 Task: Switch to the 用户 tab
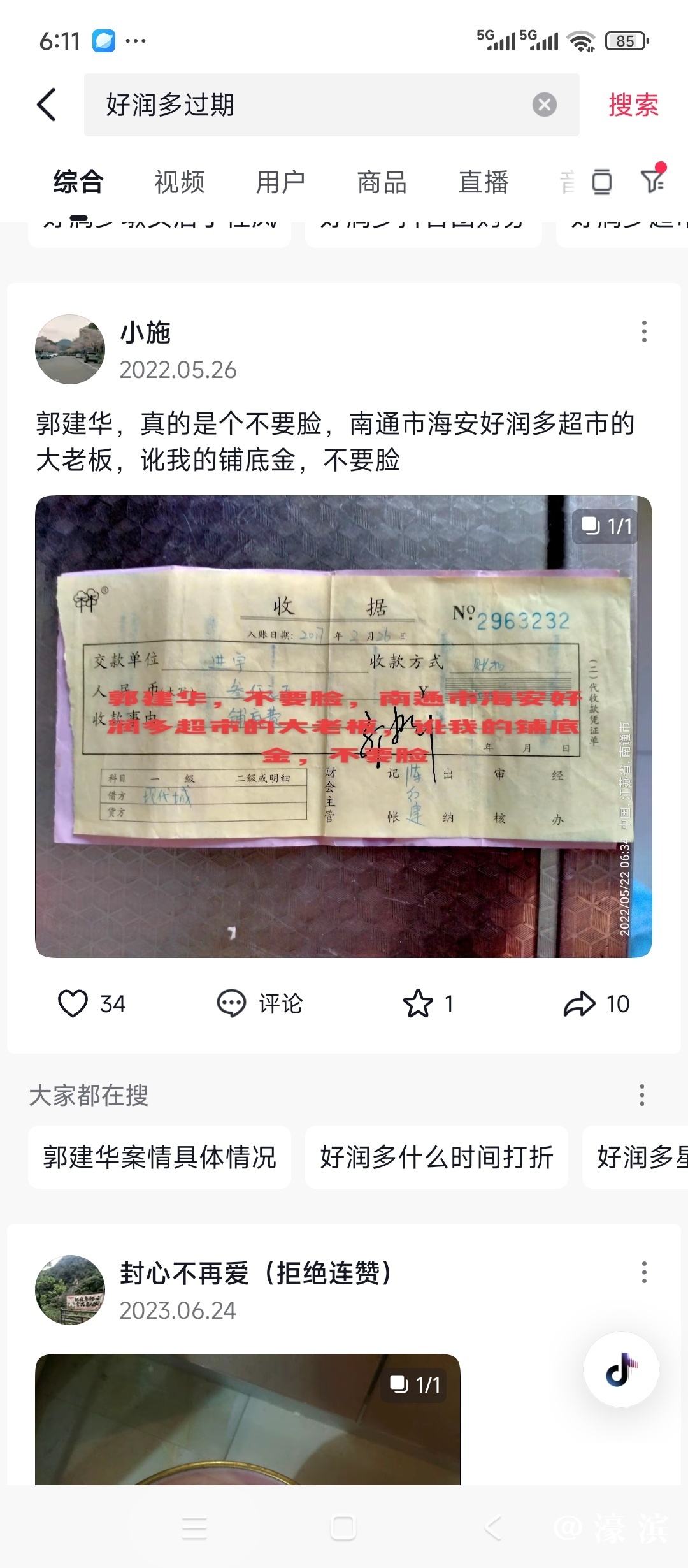click(280, 182)
